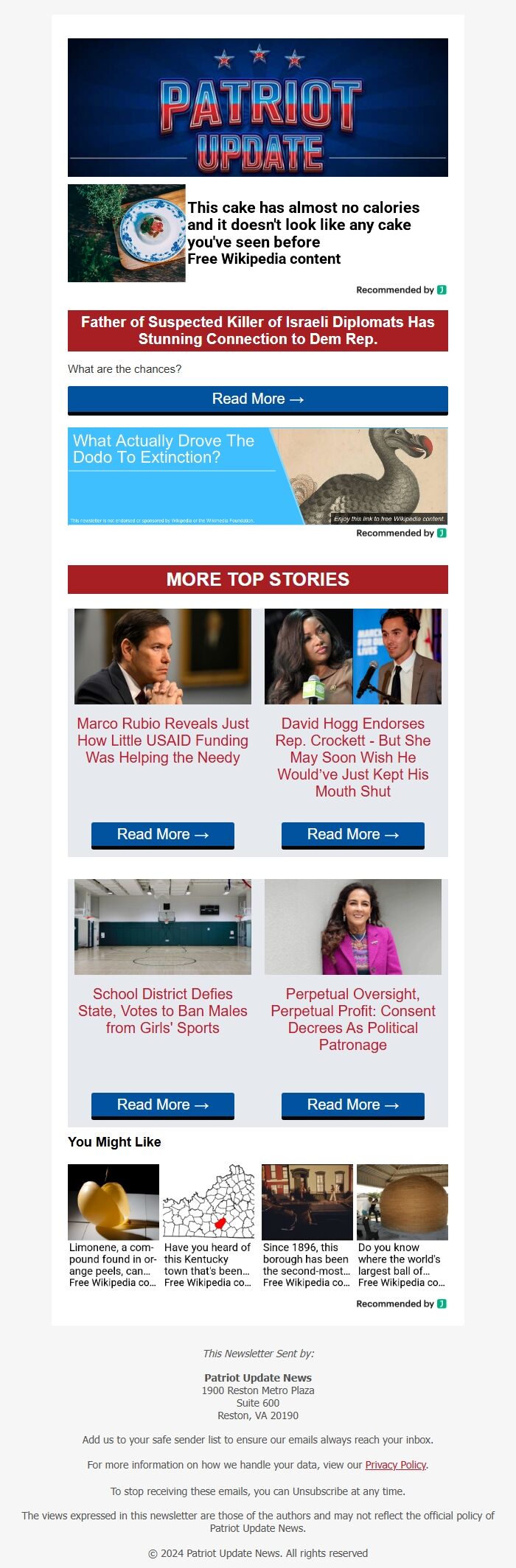Open the world's largest ball card
516x1568 pixels.
point(402,1225)
